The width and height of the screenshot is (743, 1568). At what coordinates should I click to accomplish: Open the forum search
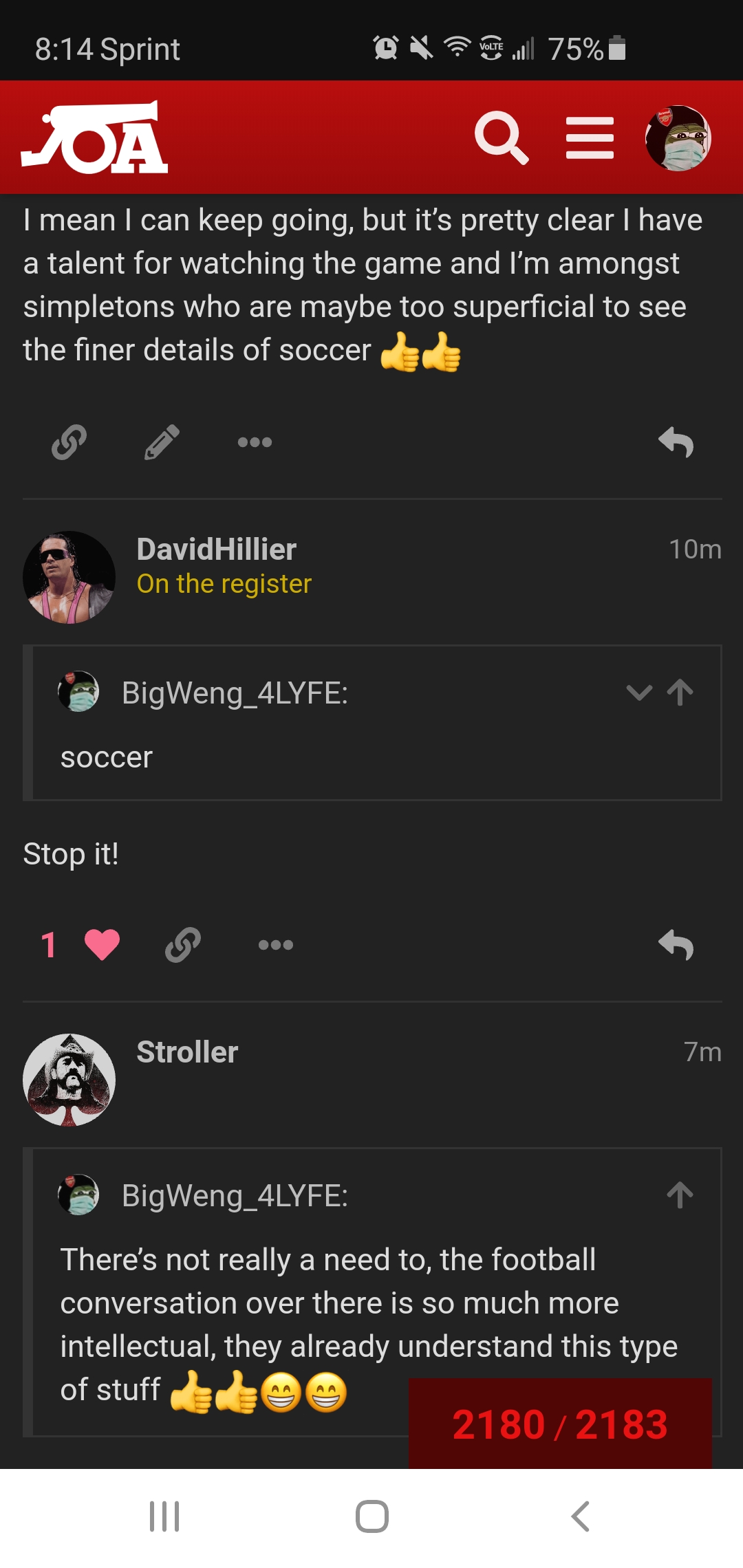(502, 138)
